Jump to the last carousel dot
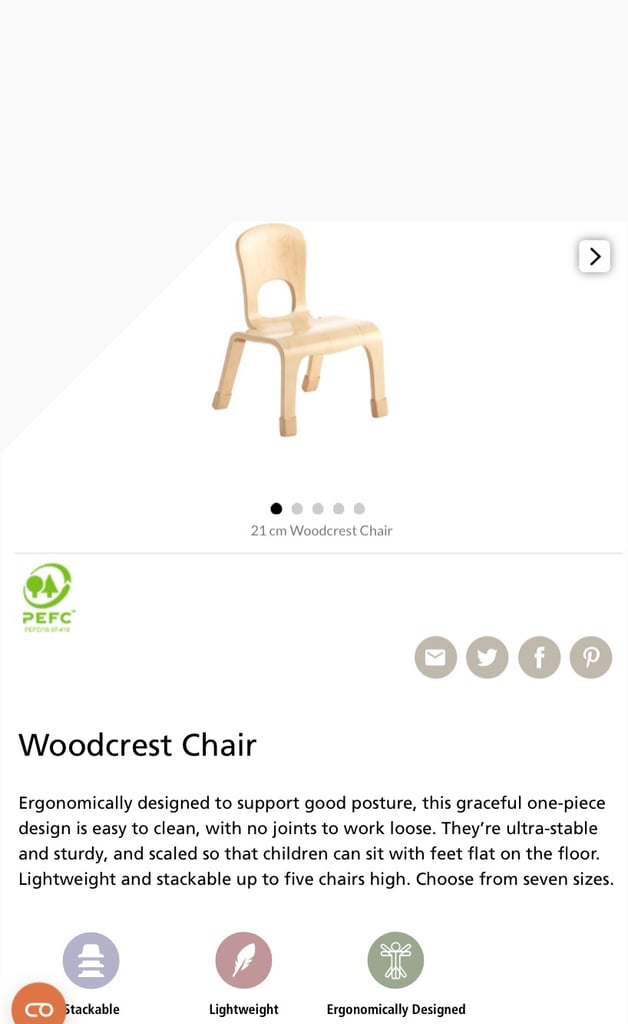The height and width of the screenshot is (1024, 628). pos(359,508)
